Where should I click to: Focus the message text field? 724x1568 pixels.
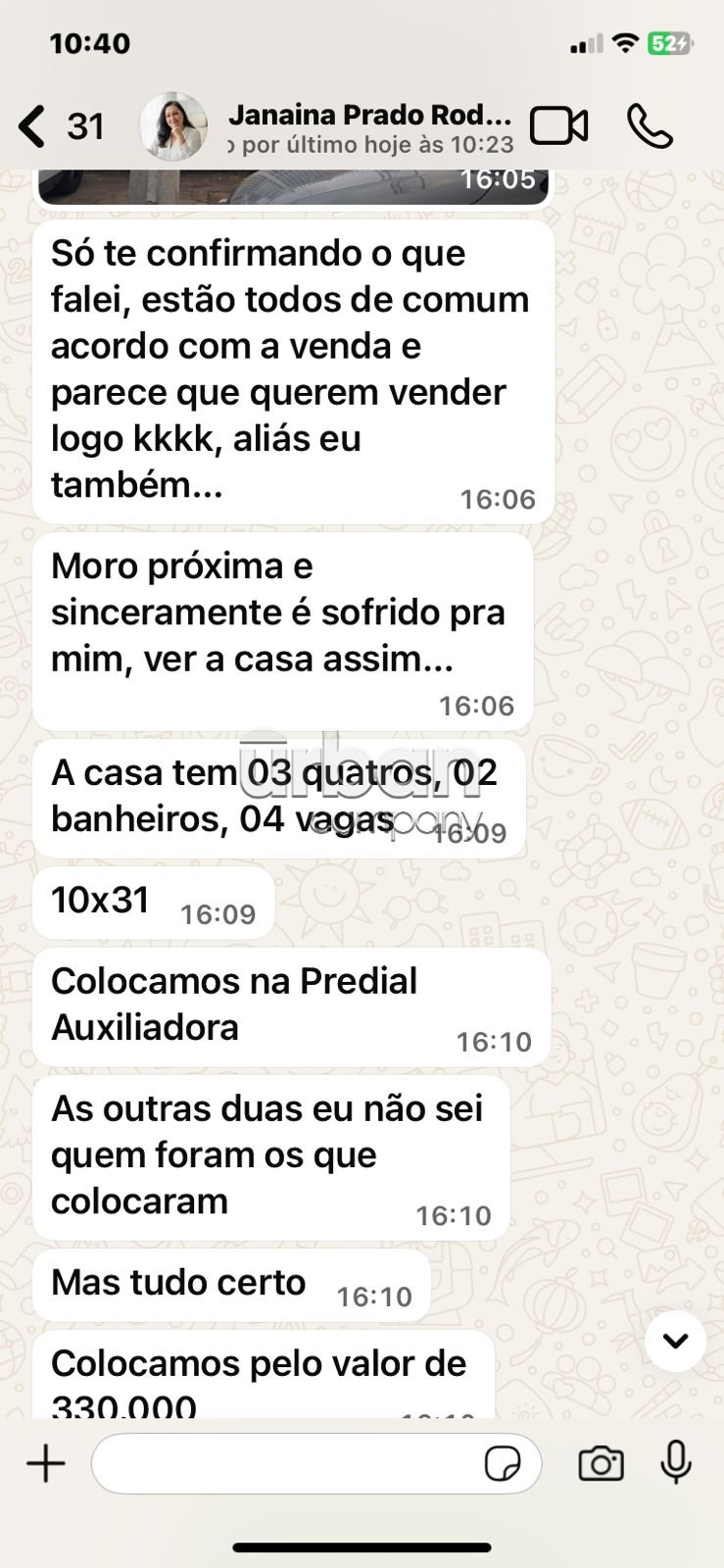[284, 1464]
